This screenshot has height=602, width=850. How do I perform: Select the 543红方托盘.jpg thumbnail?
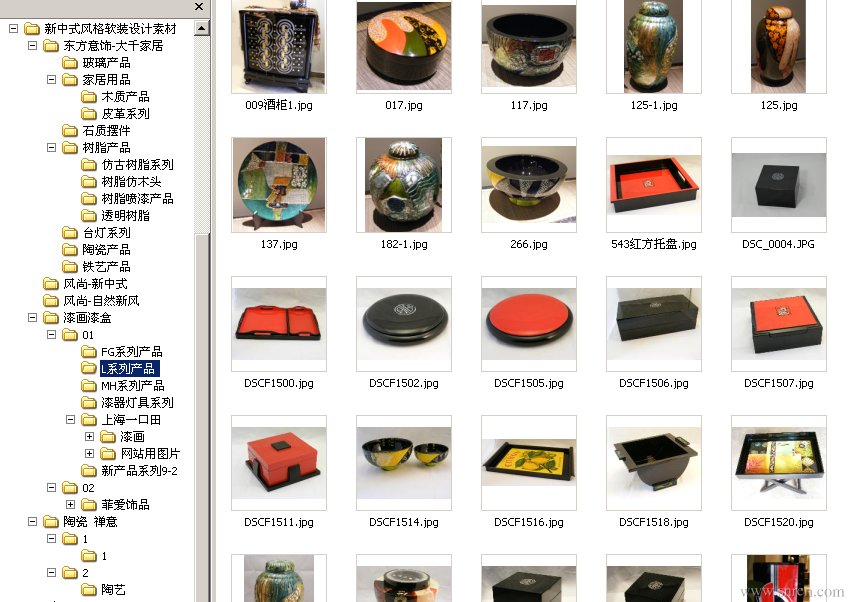tap(653, 185)
